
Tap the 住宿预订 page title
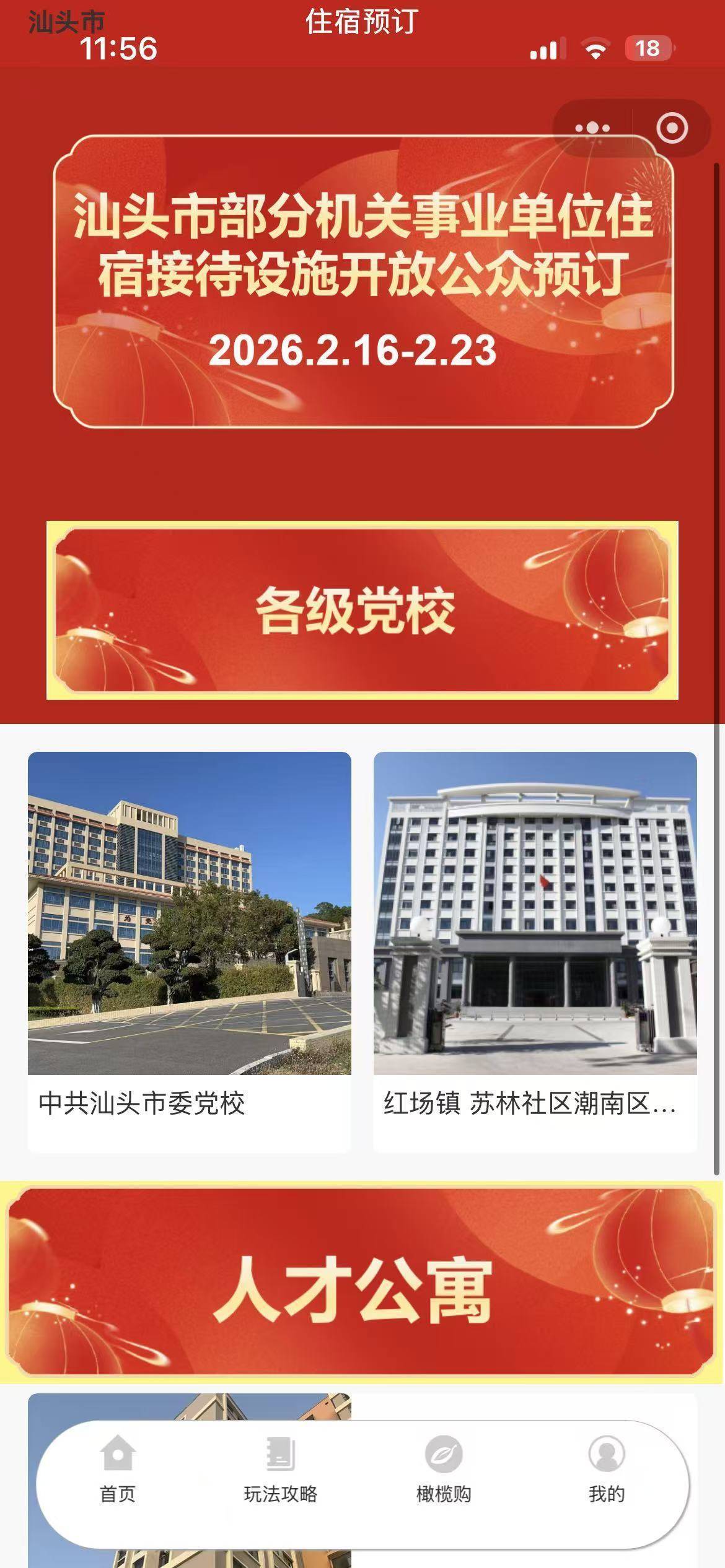pyautogui.click(x=362, y=22)
